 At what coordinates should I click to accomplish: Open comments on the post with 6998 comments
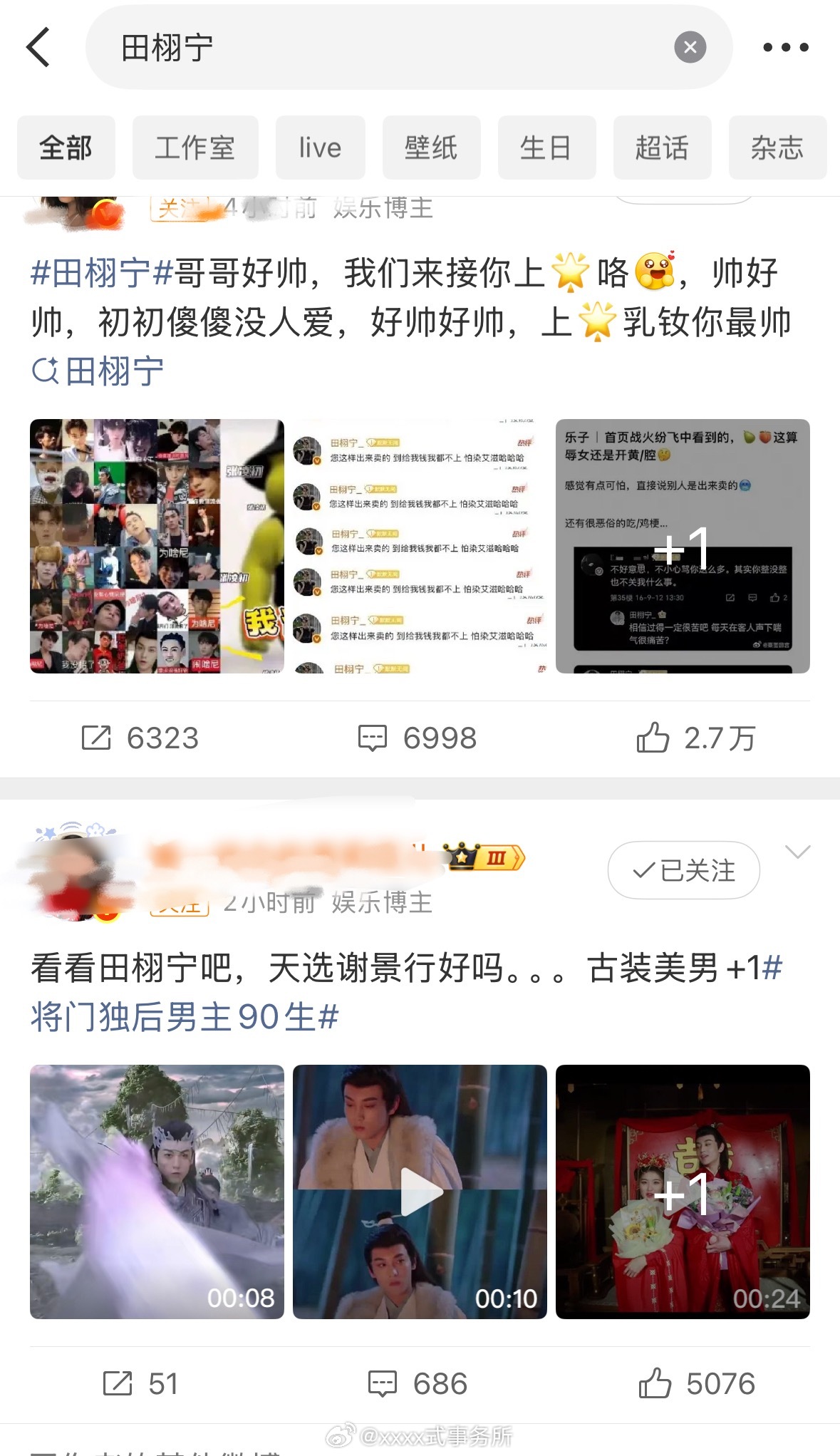(x=417, y=738)
